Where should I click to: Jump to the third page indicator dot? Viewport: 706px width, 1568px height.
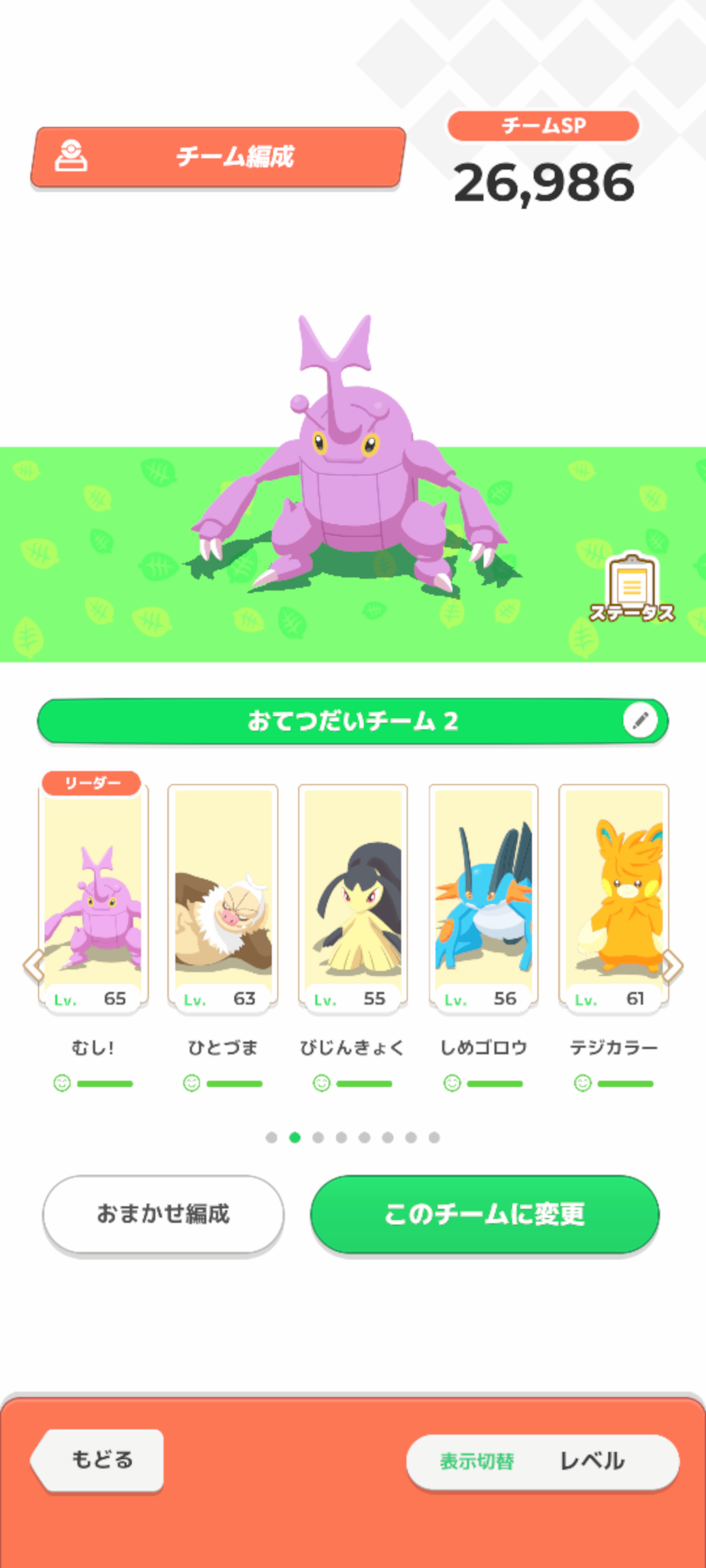pyautogui.click(x=318, y=1137)
